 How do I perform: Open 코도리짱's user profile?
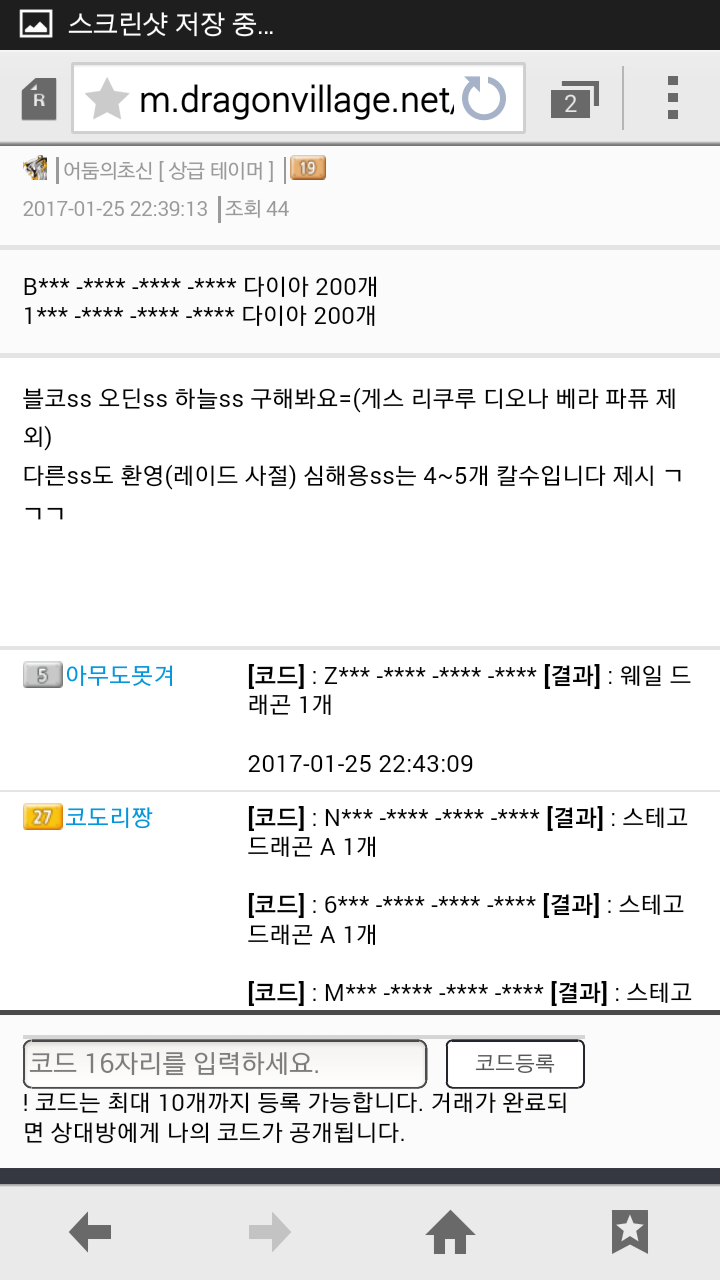[x=108, y=817]
